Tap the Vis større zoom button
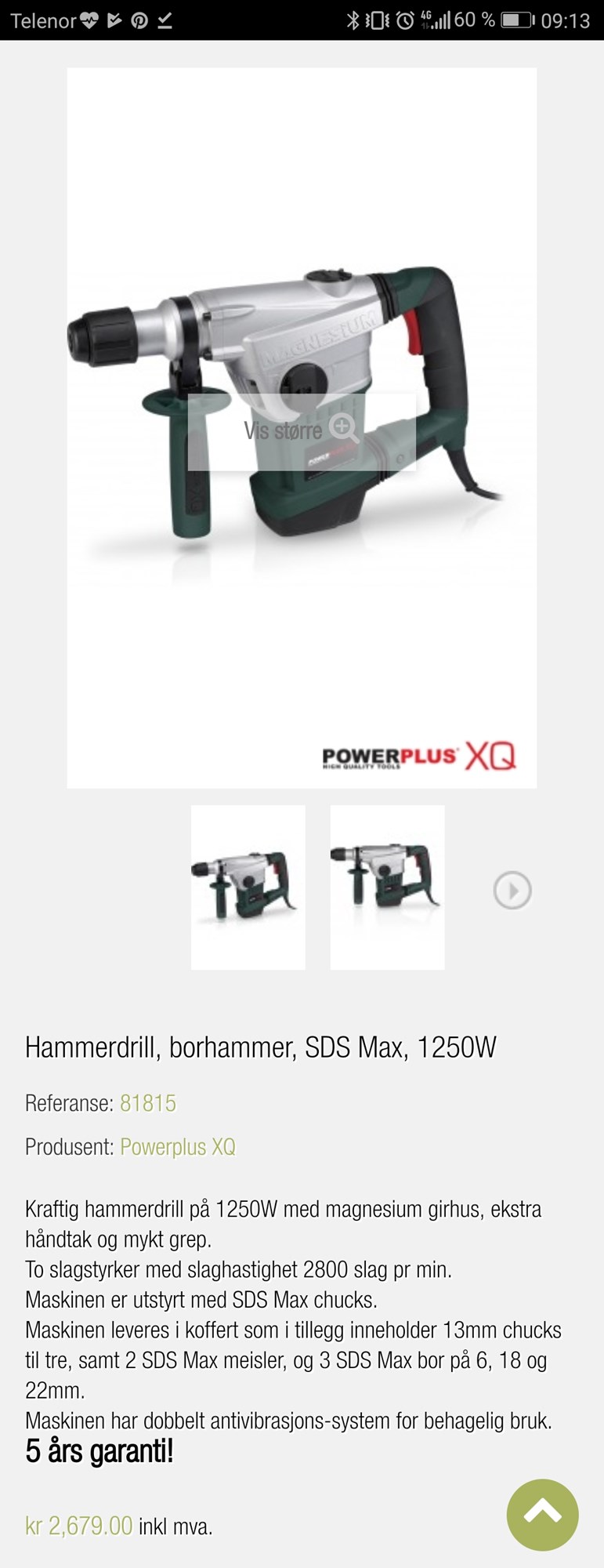Image resolution: width=604 pixels, height=1568 pixels. (302, 430)
